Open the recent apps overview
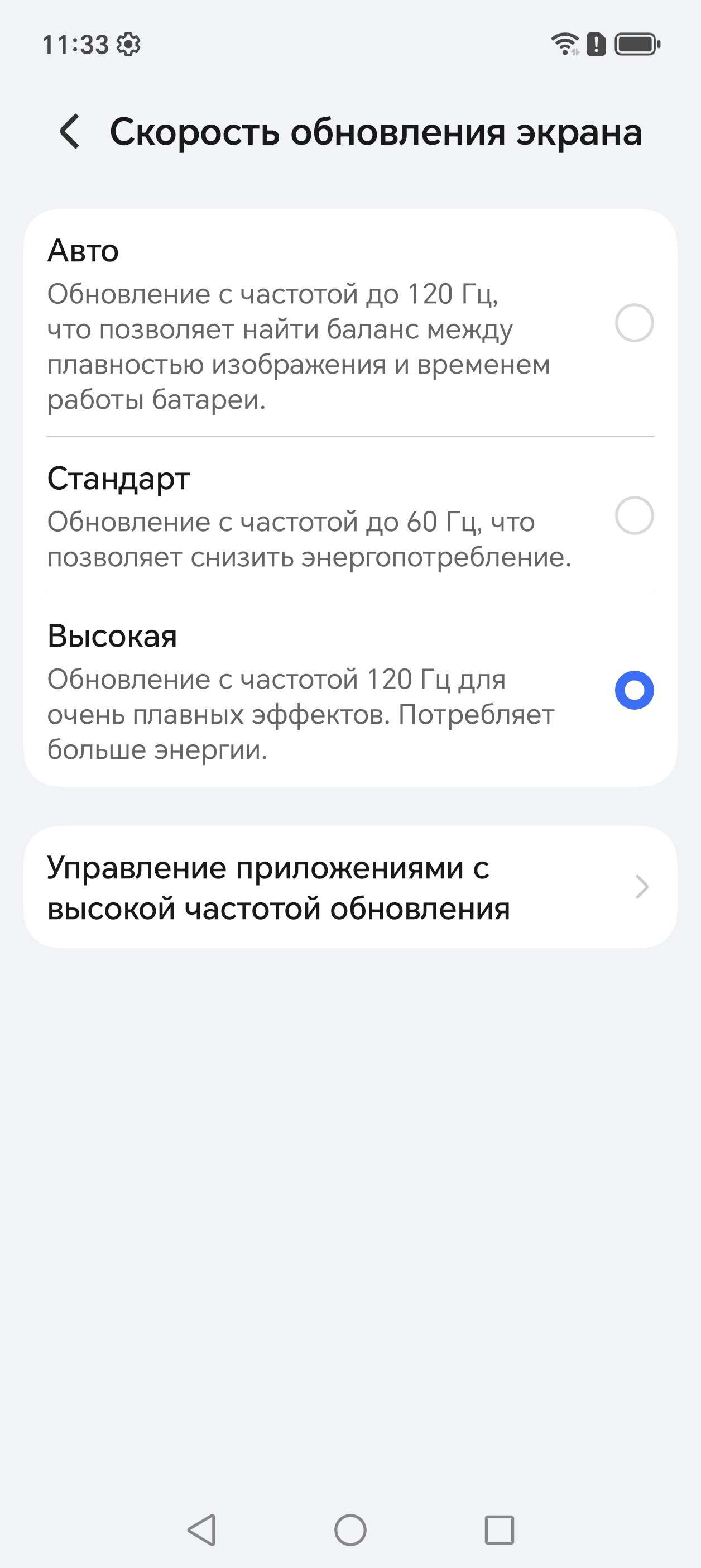The image size is (701, 1568). [x=499, y=1529]
